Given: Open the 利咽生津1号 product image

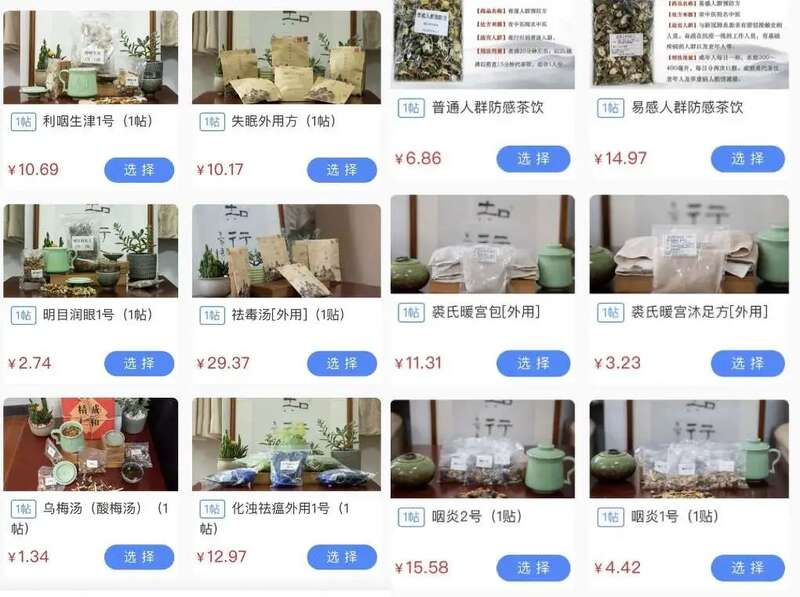Looking at the screenshot, I should [91, 56].
